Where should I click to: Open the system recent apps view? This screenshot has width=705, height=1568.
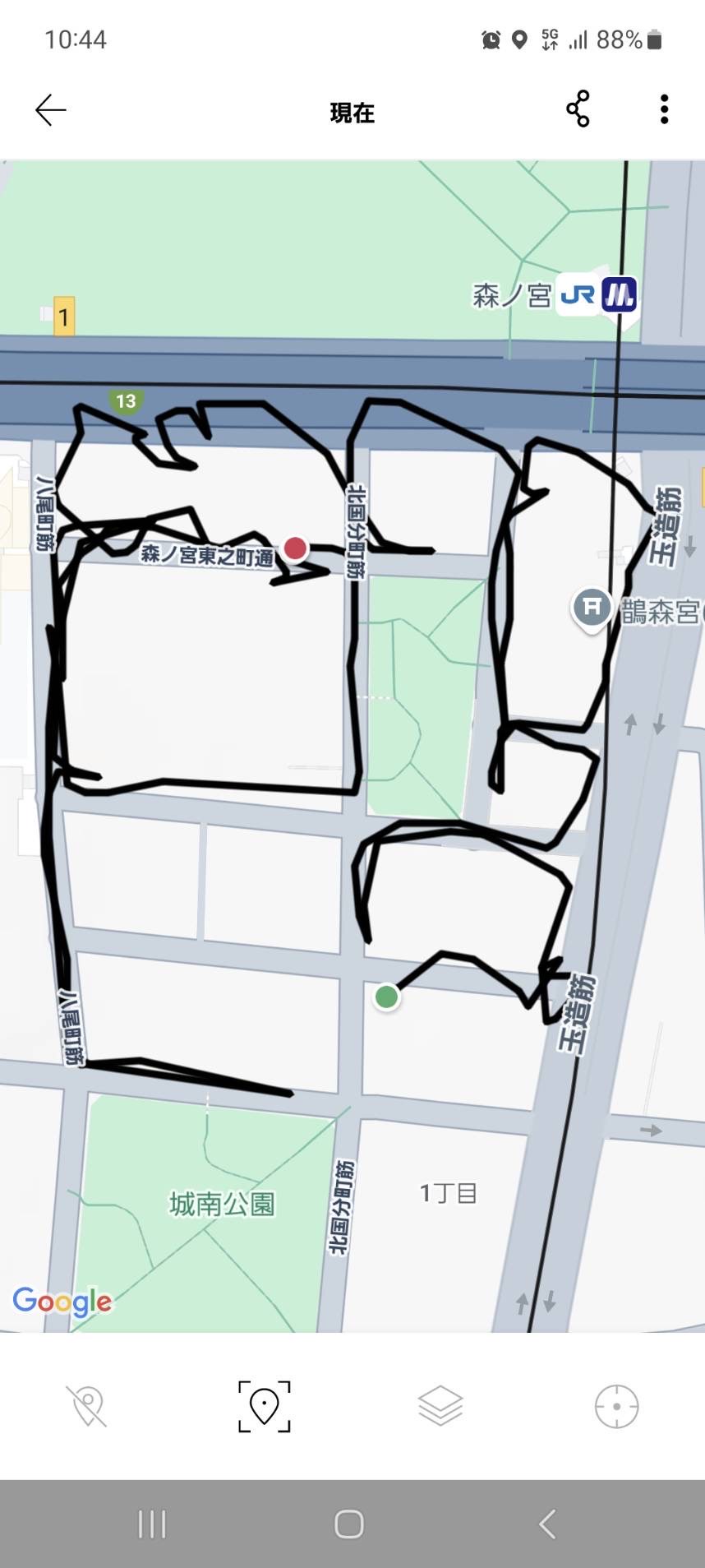point(152,1524)
